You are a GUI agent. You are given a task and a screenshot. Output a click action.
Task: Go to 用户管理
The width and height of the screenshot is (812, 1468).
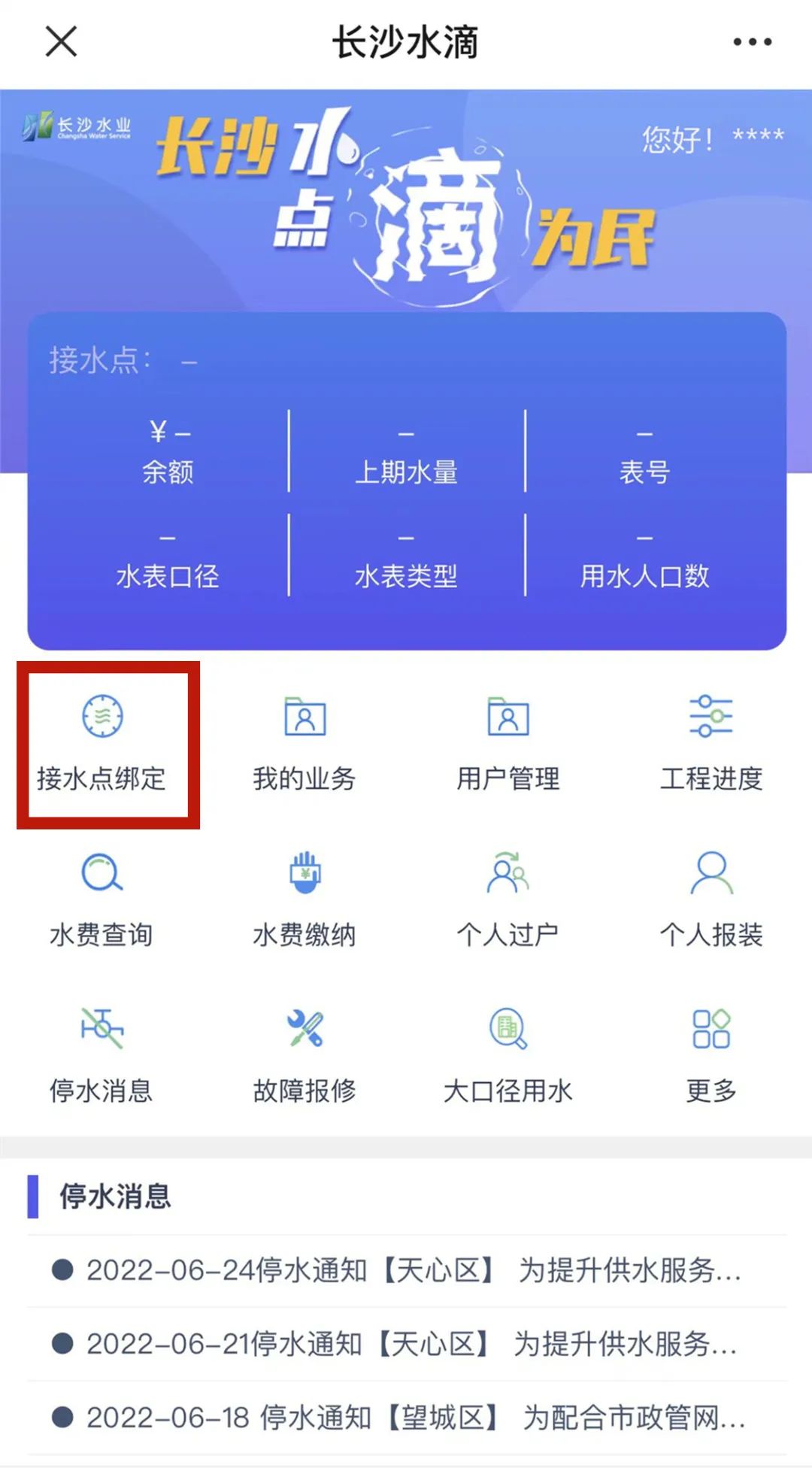tap(508, 745)
